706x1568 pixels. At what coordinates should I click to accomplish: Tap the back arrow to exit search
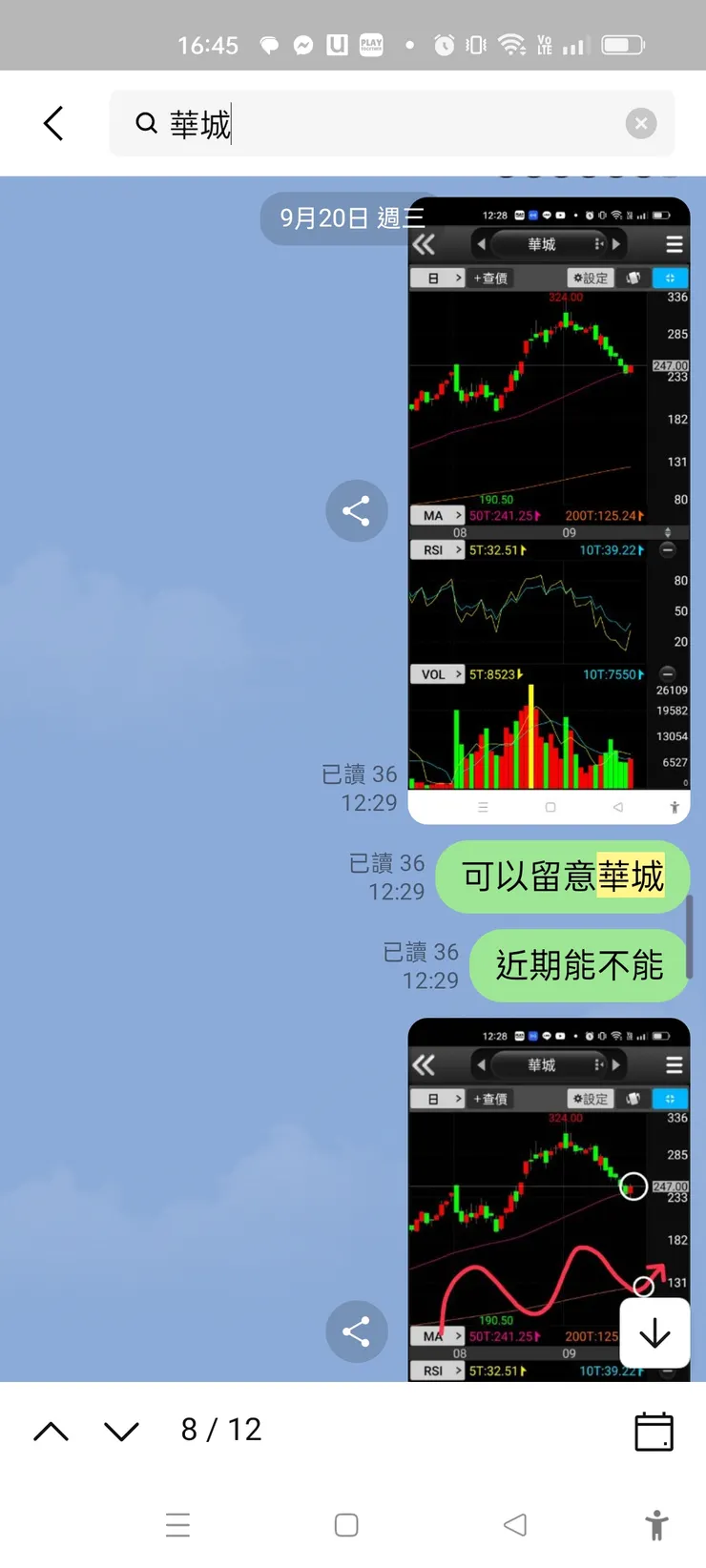[x=52, y=123]
